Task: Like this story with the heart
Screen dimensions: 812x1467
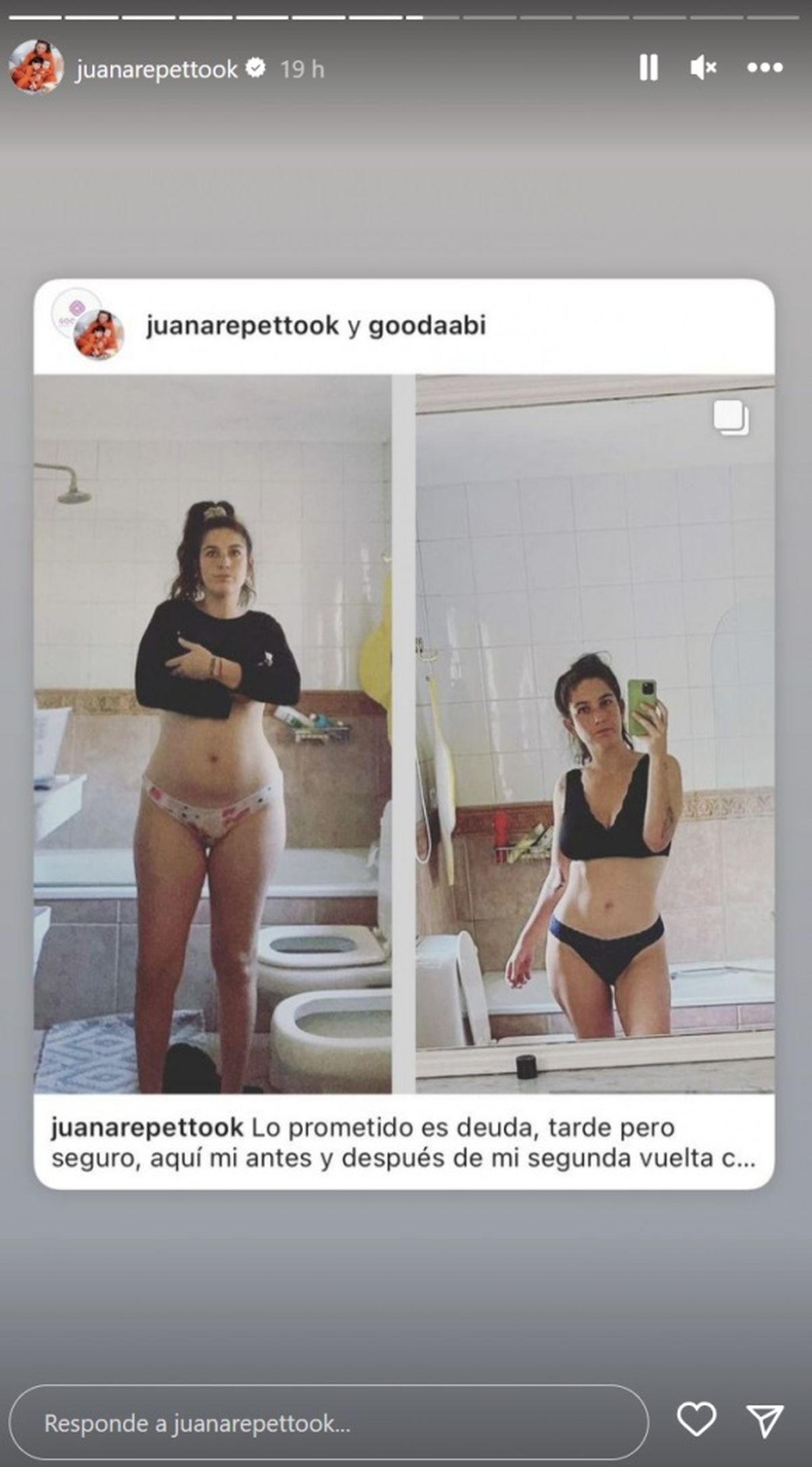Action: tap(696, 1419)
